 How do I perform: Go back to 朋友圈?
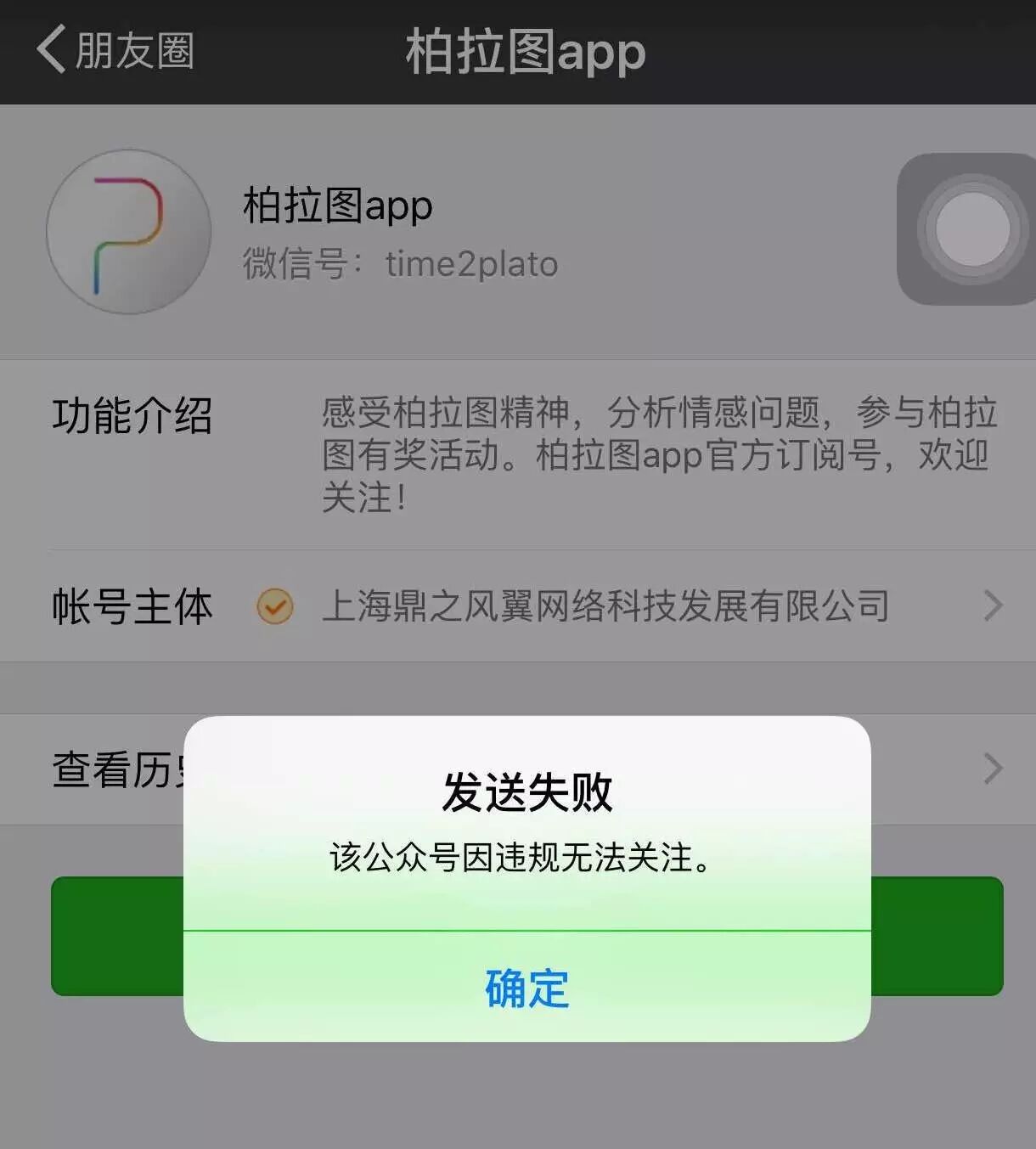pyautogui.click(x=115, y=51)
